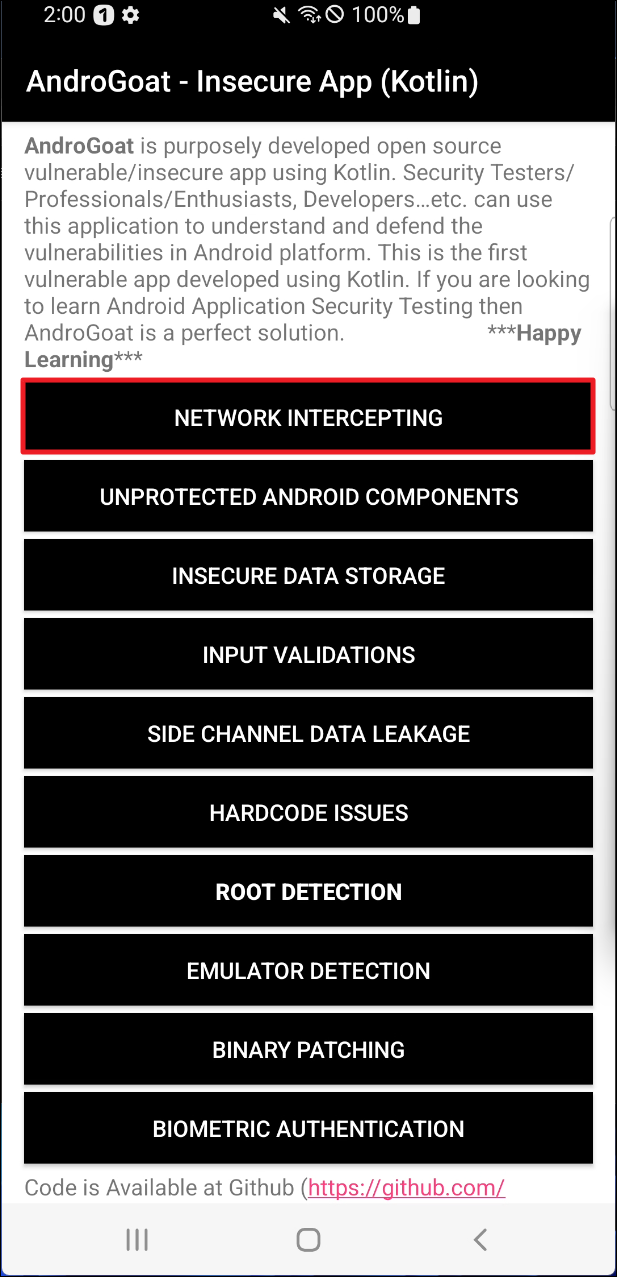Open Network Intercepting section
The width and height of the screenshot is (617, 1277).
(x=308, y=417)
